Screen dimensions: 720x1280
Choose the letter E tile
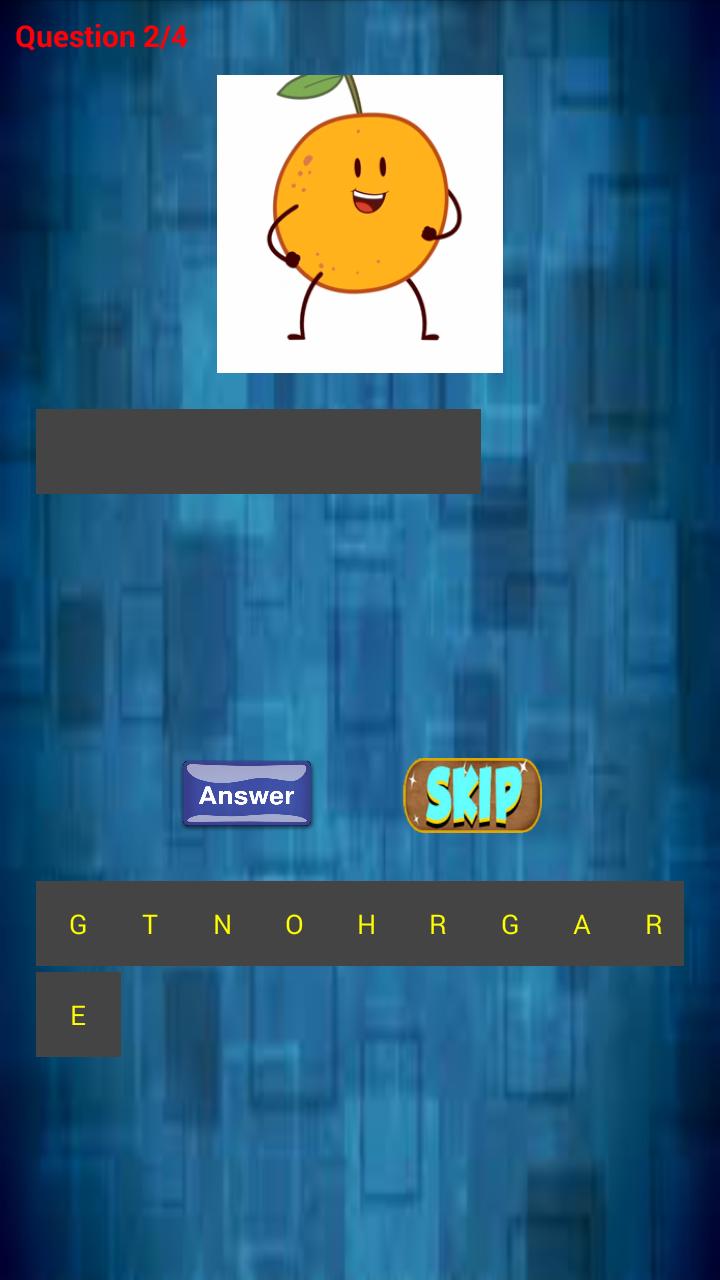78,1015
